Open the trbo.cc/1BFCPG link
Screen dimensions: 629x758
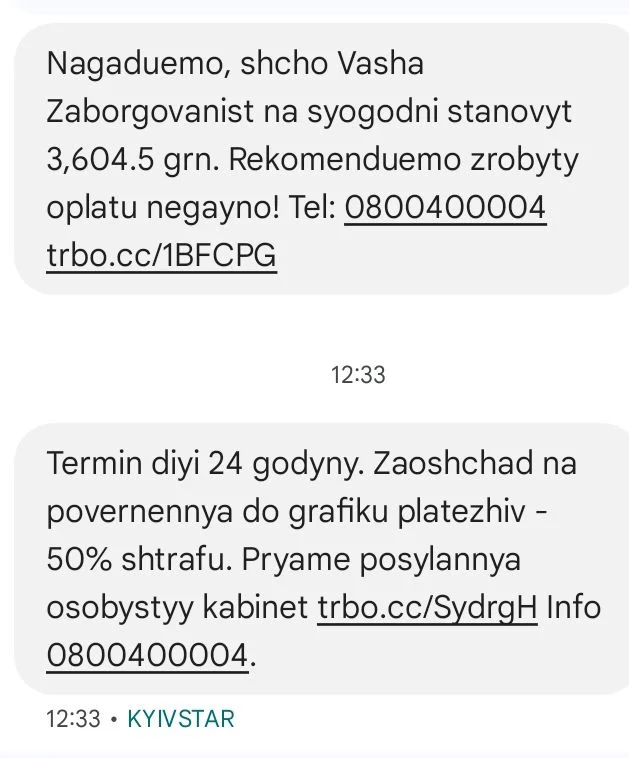(161, 256)
